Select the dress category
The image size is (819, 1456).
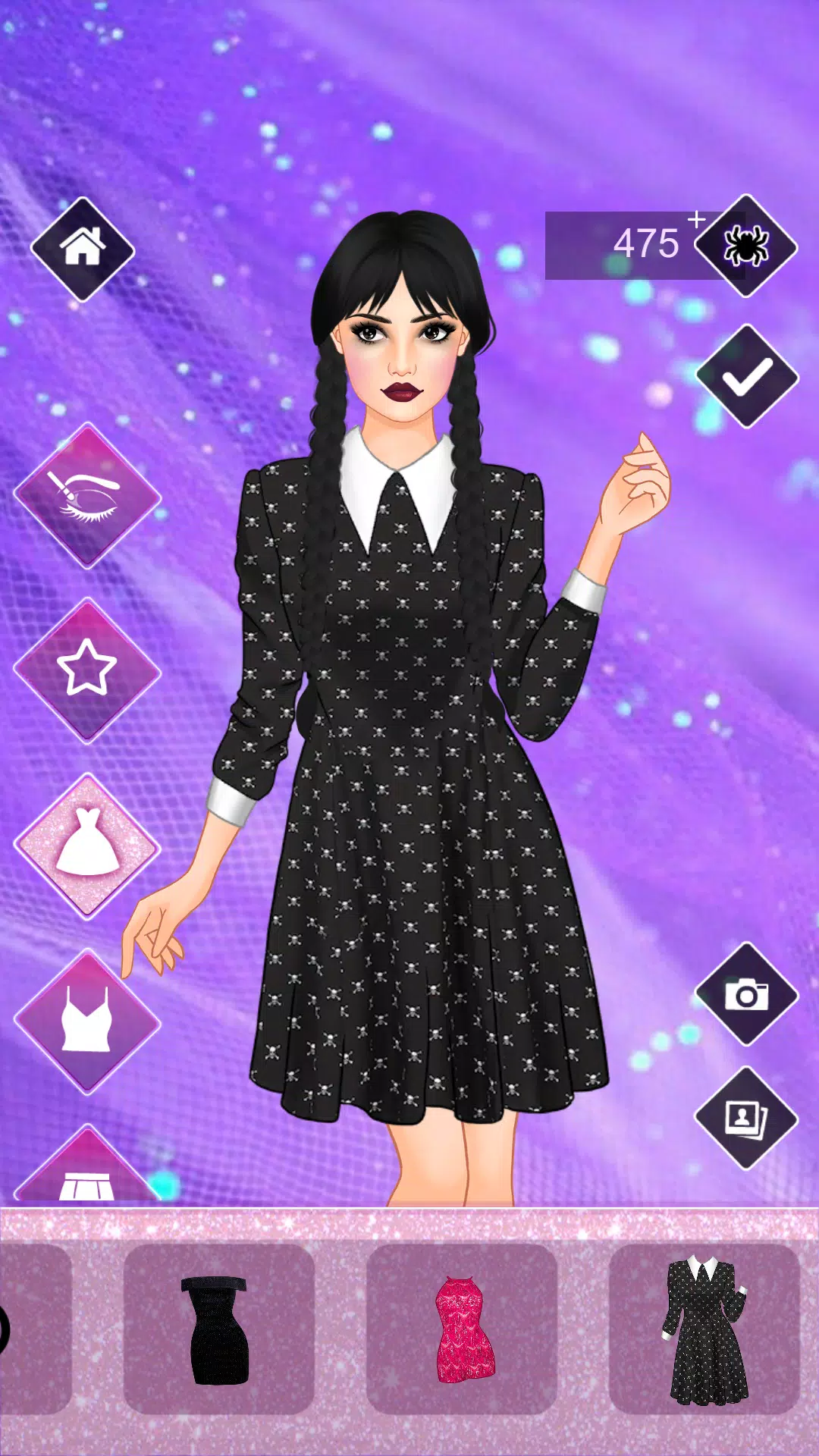(87, 845)
